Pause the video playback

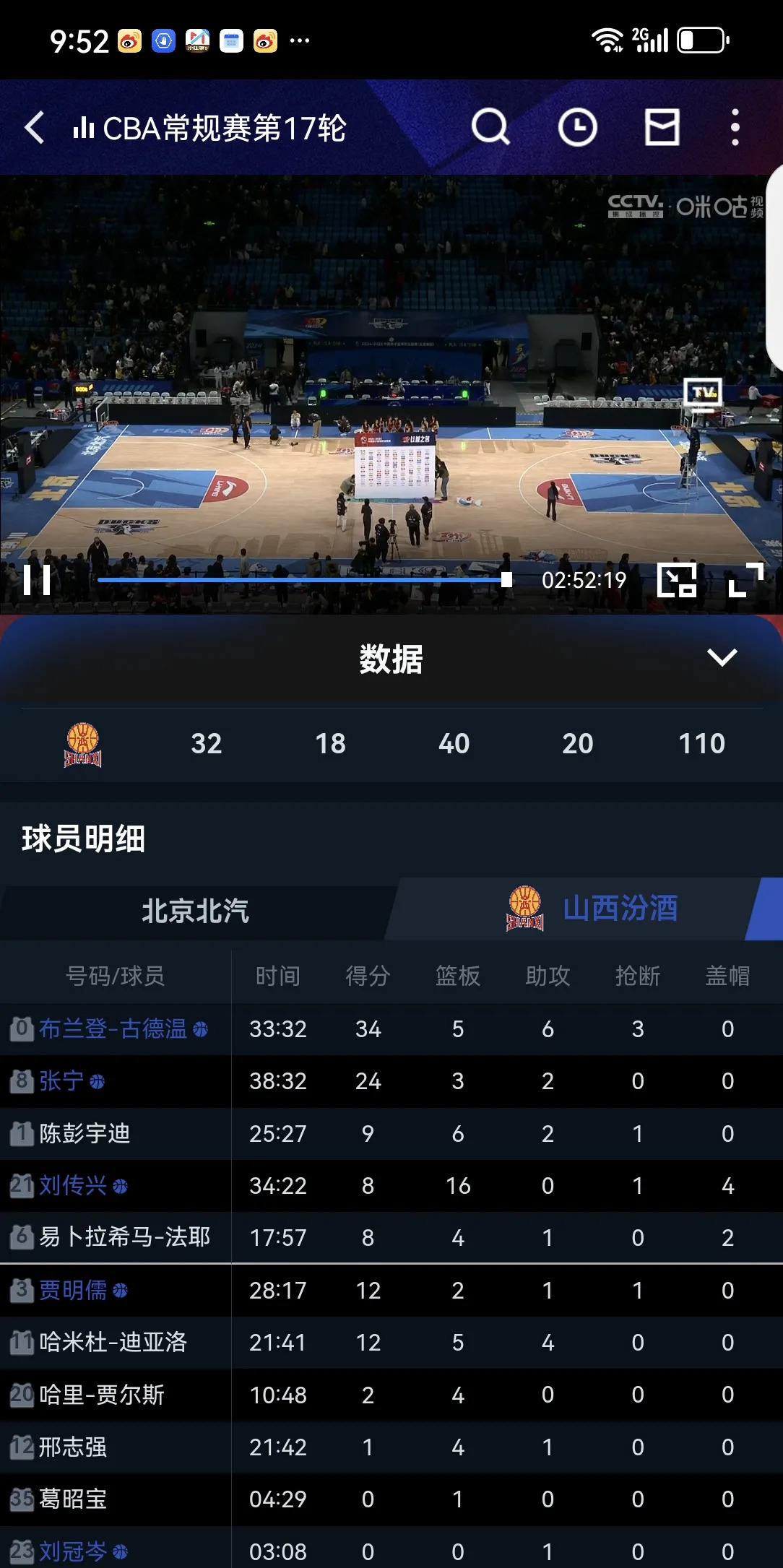pyautogui.click(x=37, y=580)
